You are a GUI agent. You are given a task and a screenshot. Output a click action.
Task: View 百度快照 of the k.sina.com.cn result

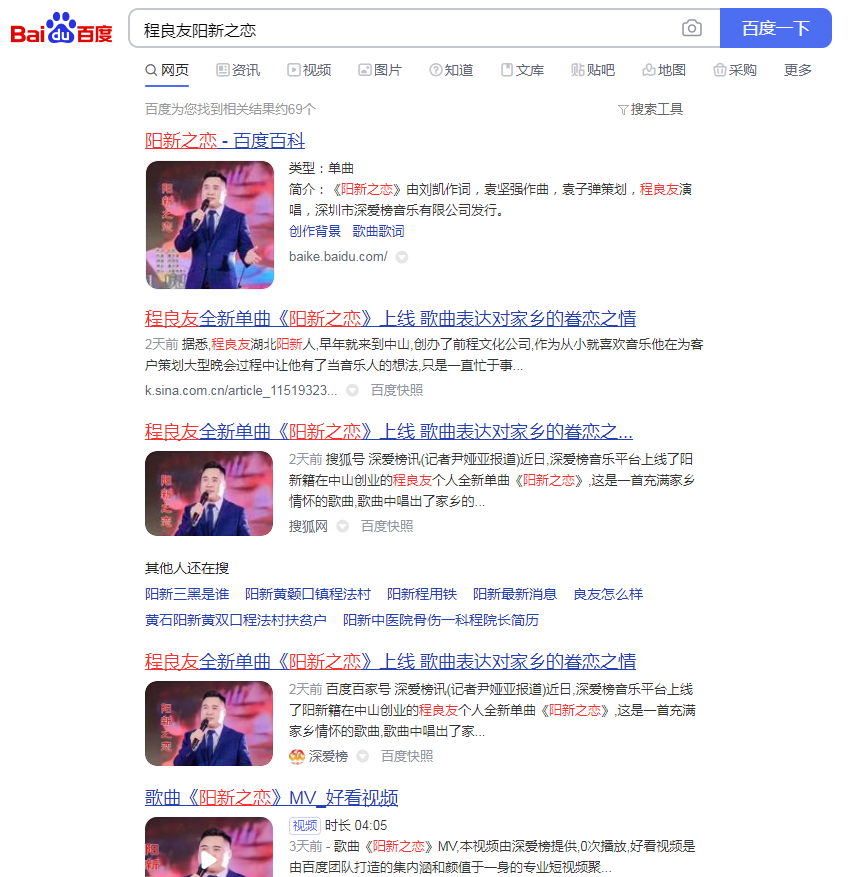point(397,390)
